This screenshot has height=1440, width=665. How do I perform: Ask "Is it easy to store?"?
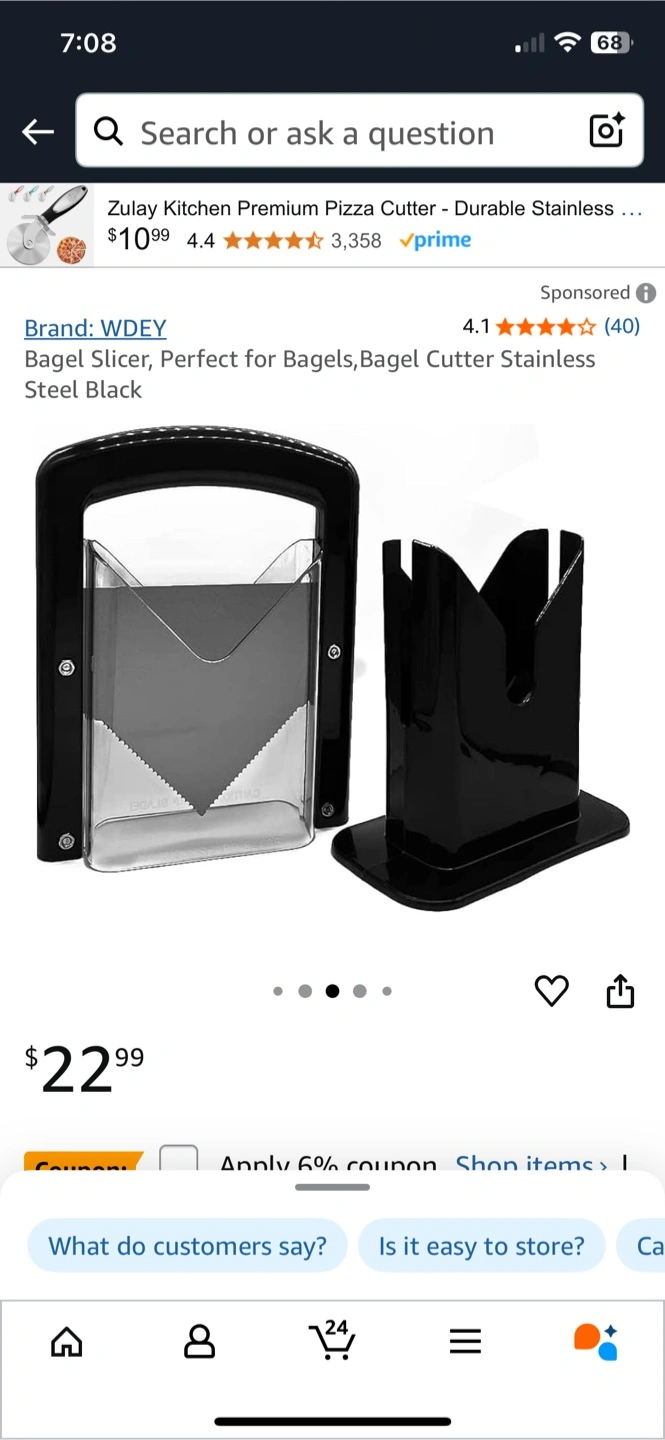(x=481, y=1246)
